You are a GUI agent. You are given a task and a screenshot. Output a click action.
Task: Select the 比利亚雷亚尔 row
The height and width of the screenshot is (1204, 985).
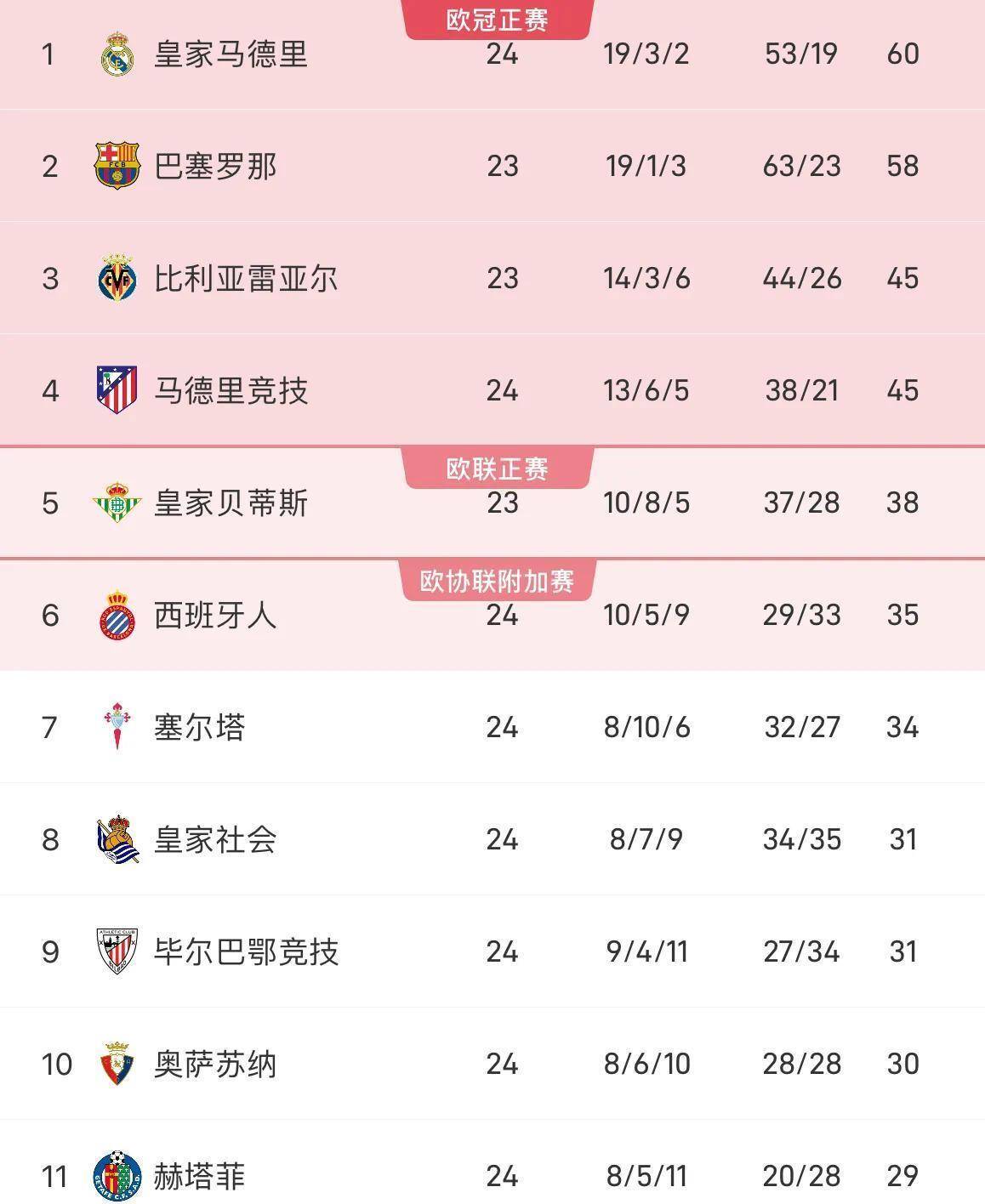(x=245, y=278)
